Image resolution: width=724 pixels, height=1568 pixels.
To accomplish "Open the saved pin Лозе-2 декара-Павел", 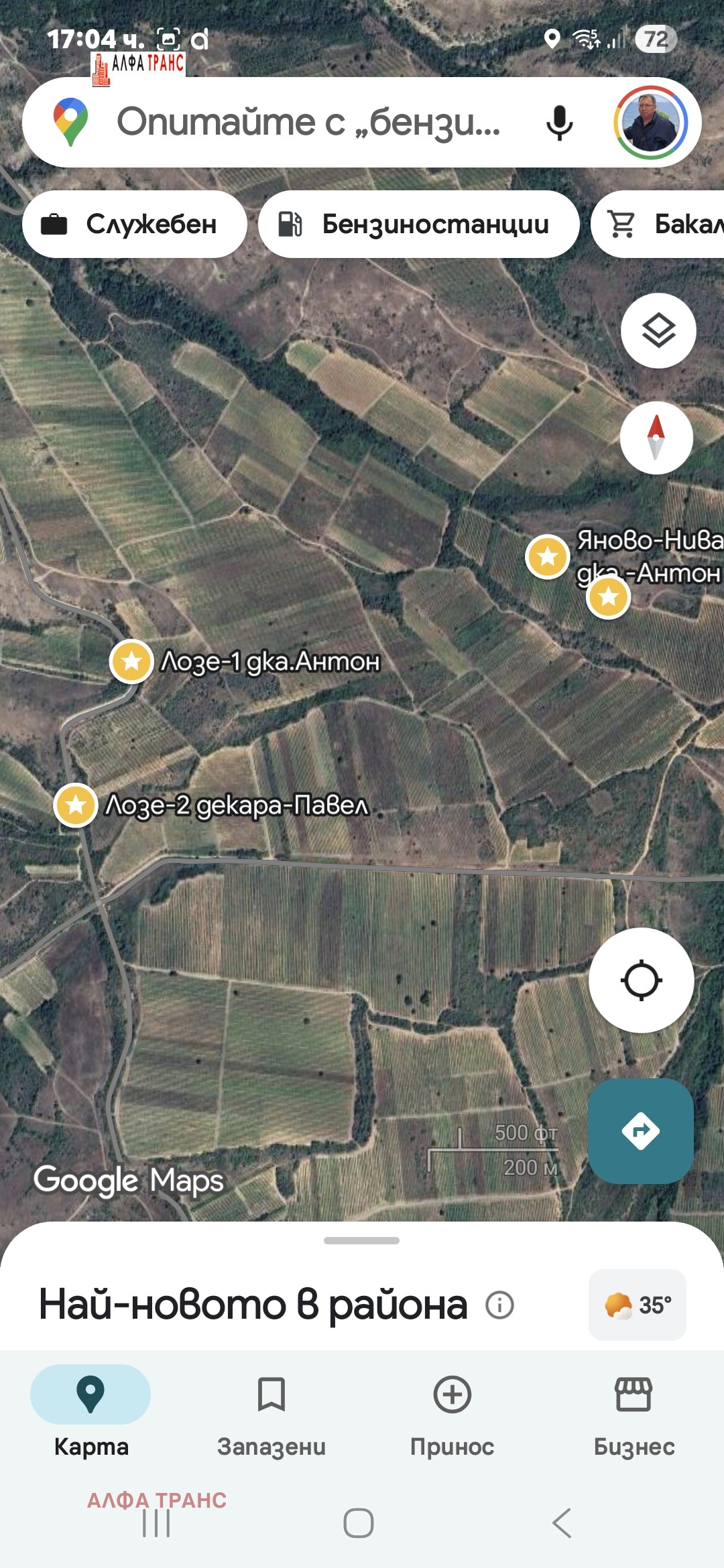I will pos(76,806).
